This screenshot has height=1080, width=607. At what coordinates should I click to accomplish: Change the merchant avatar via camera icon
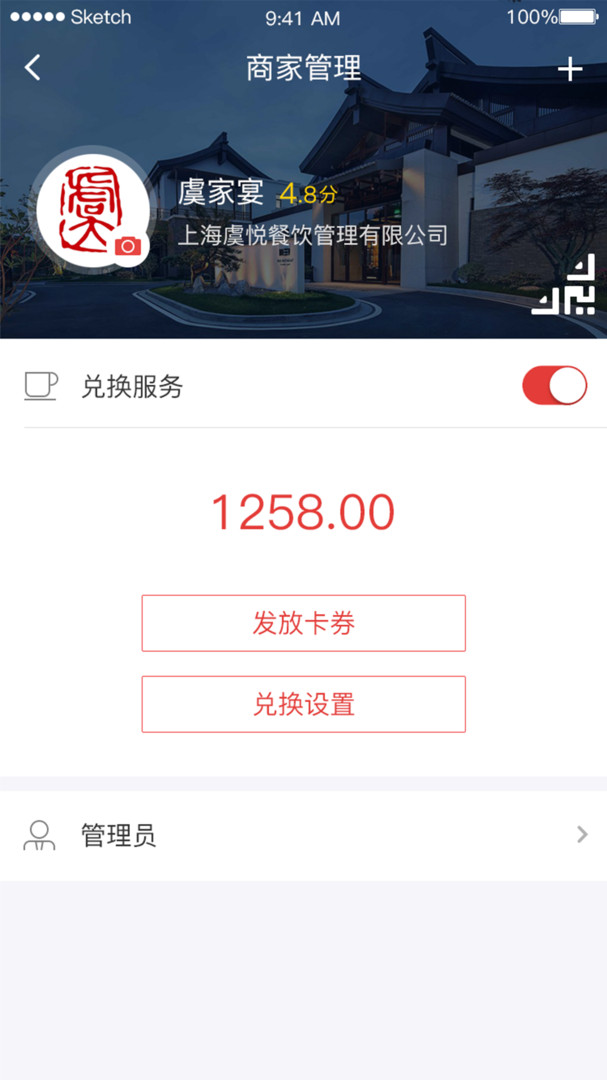tap(128, 245)
